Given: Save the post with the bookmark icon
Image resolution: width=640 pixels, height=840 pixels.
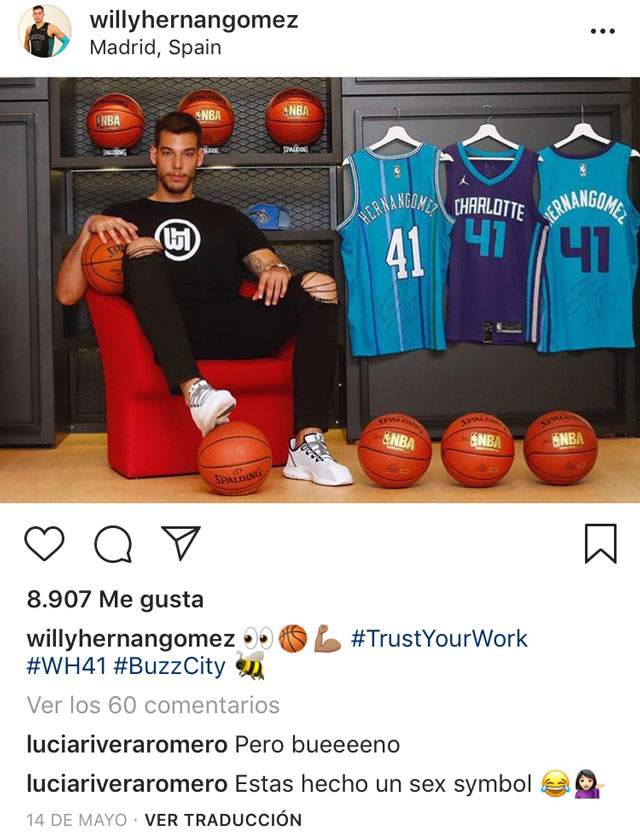Looking at the screenshot, I should click(x=600, y=543).
